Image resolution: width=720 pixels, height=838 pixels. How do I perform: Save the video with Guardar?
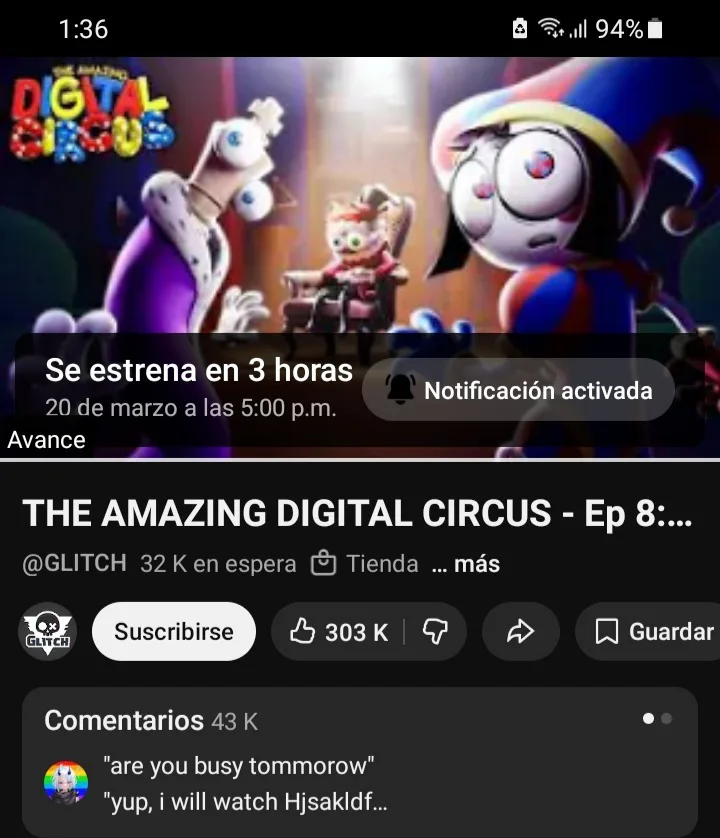point(654,632)
